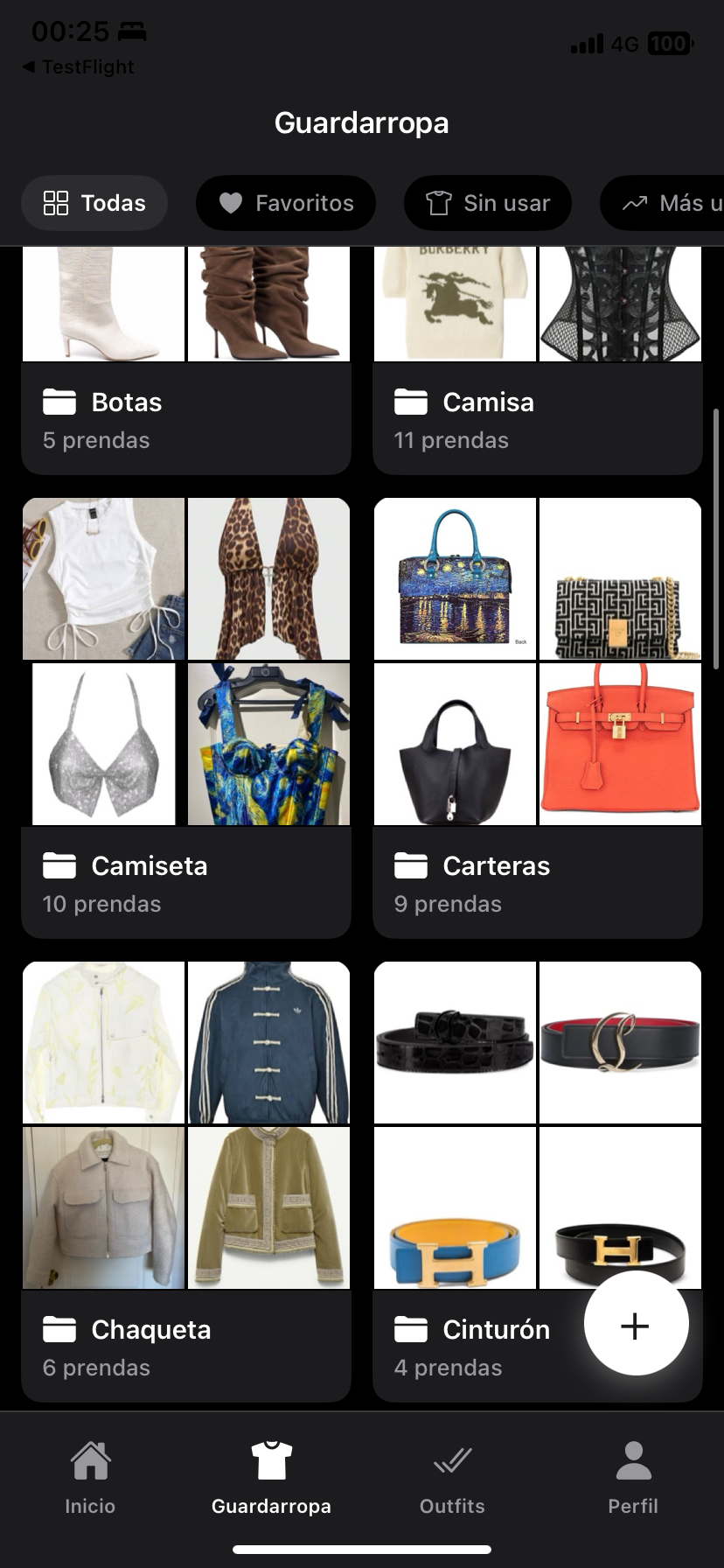This screenshot has height=1568, width=724.
Task: Open the Cinturón folder
Action: [x=490, y=1346]
